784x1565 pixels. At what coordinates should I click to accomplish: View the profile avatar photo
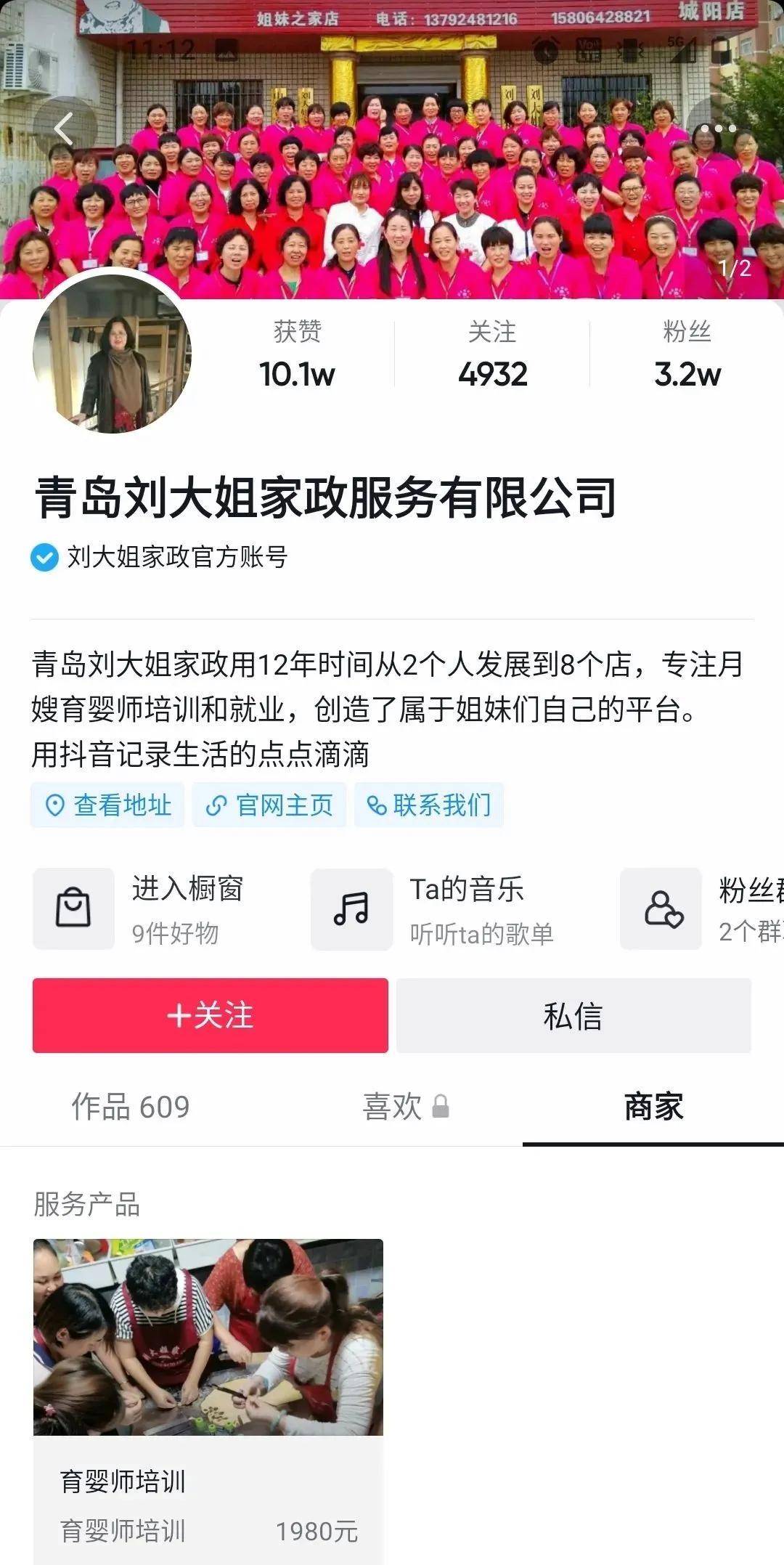(x=112, y=354)
